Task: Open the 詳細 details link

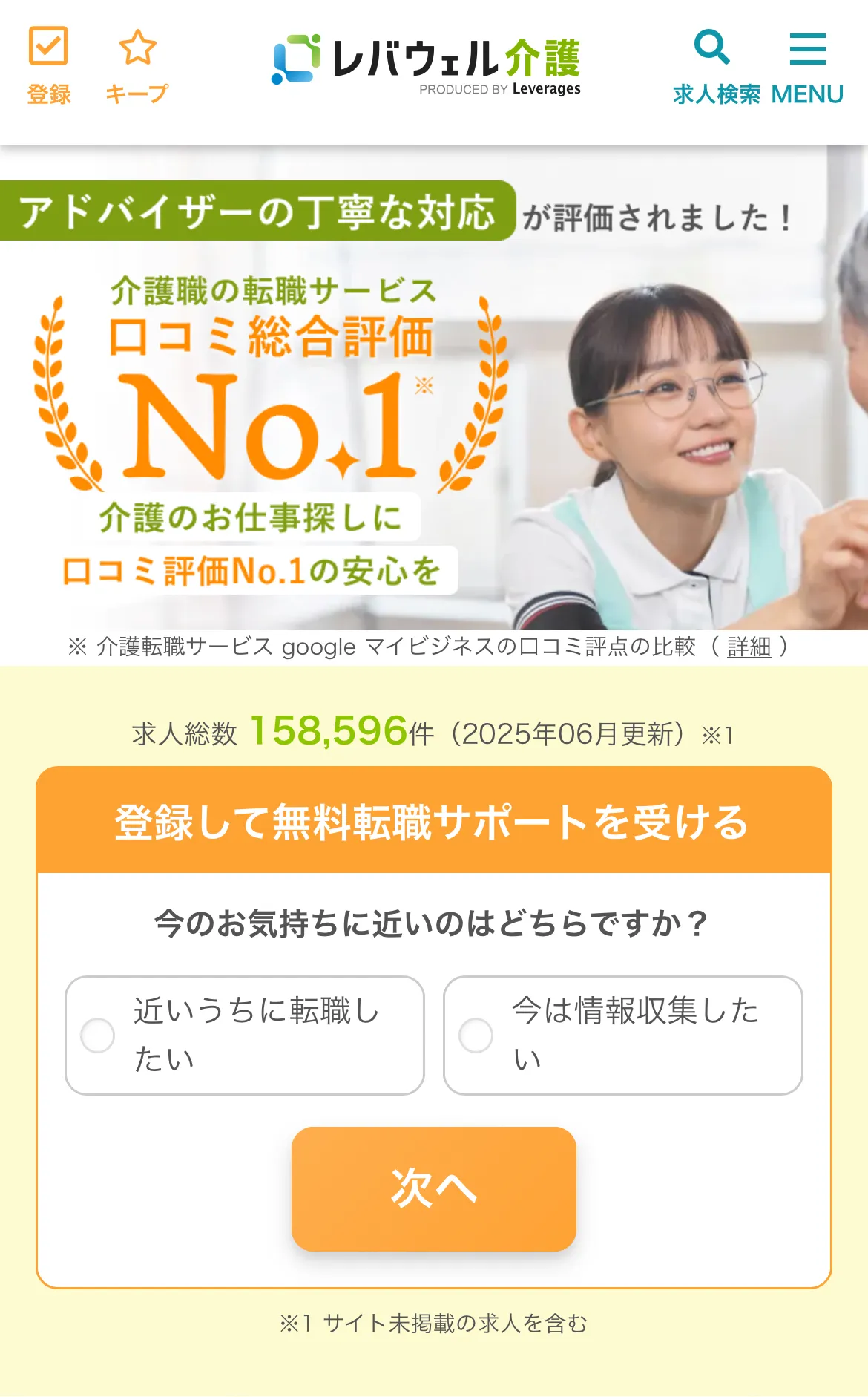Action: [749, 647]
